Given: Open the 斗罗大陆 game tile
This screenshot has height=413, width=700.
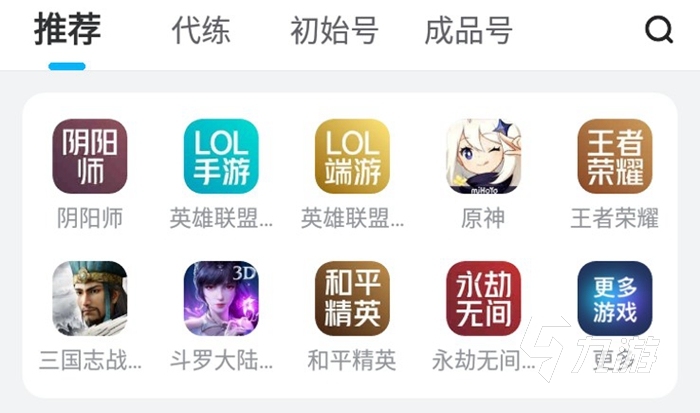Looking at the screenshot, I should pos(221,299).
